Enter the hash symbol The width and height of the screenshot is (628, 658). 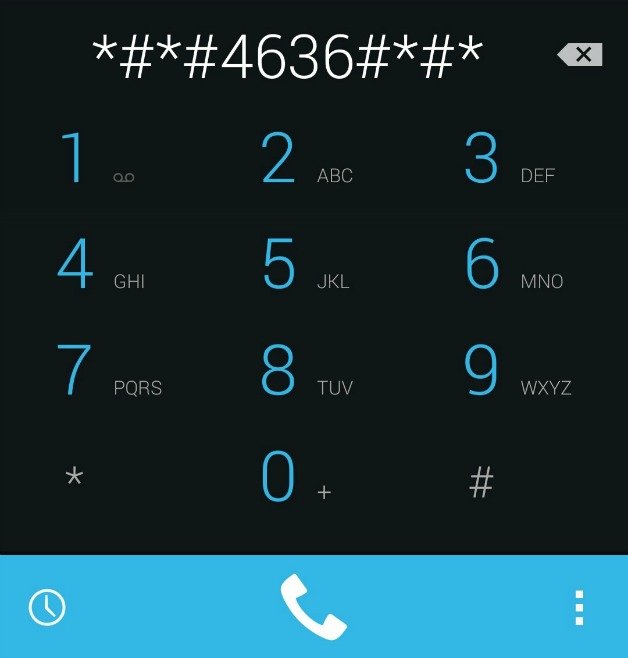pos(482,484)
